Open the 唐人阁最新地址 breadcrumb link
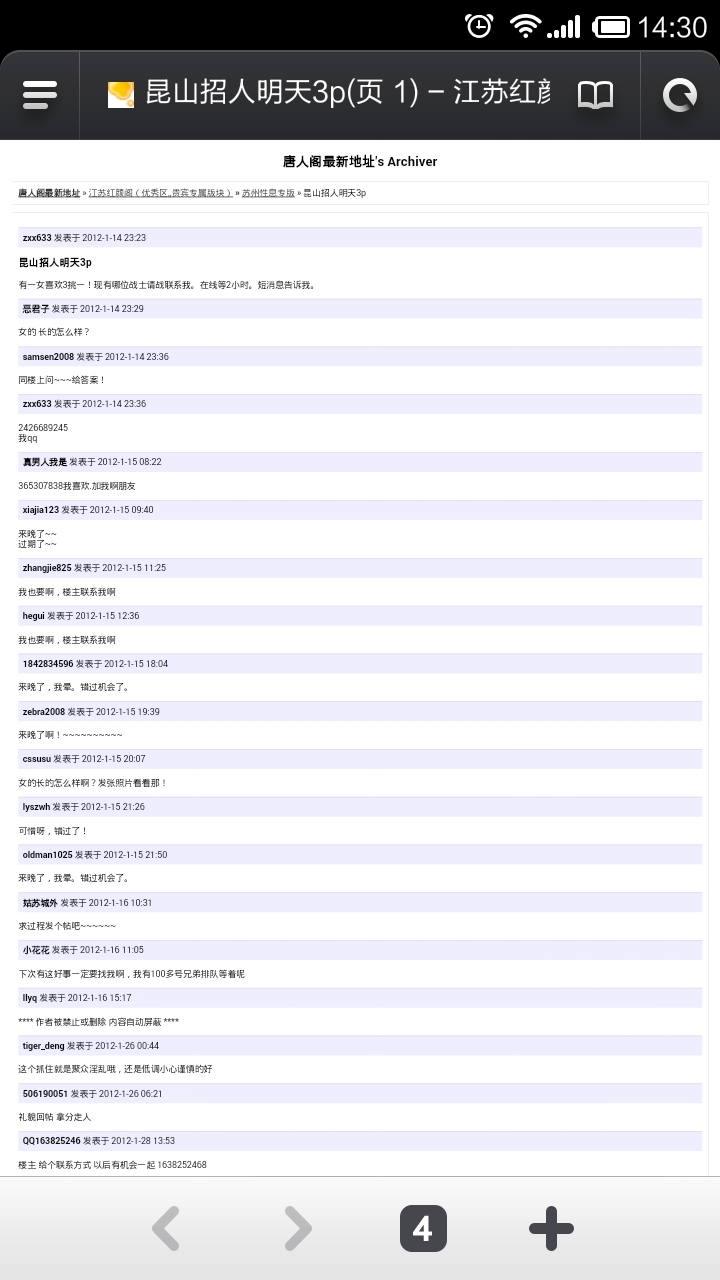This screenshot has height=1280, width=720. (x=49, y=193)
